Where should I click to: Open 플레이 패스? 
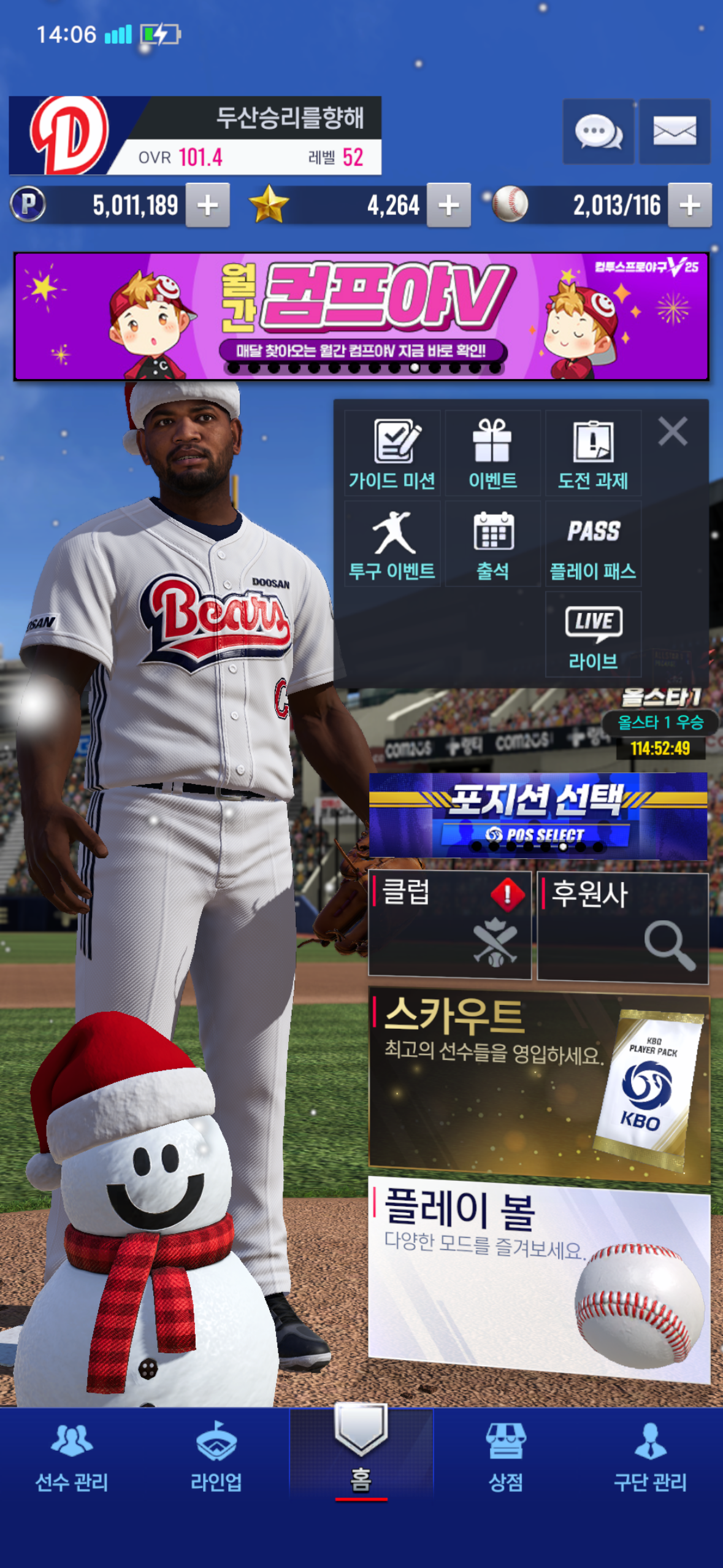pyautogui.click(x=593, y=544)
